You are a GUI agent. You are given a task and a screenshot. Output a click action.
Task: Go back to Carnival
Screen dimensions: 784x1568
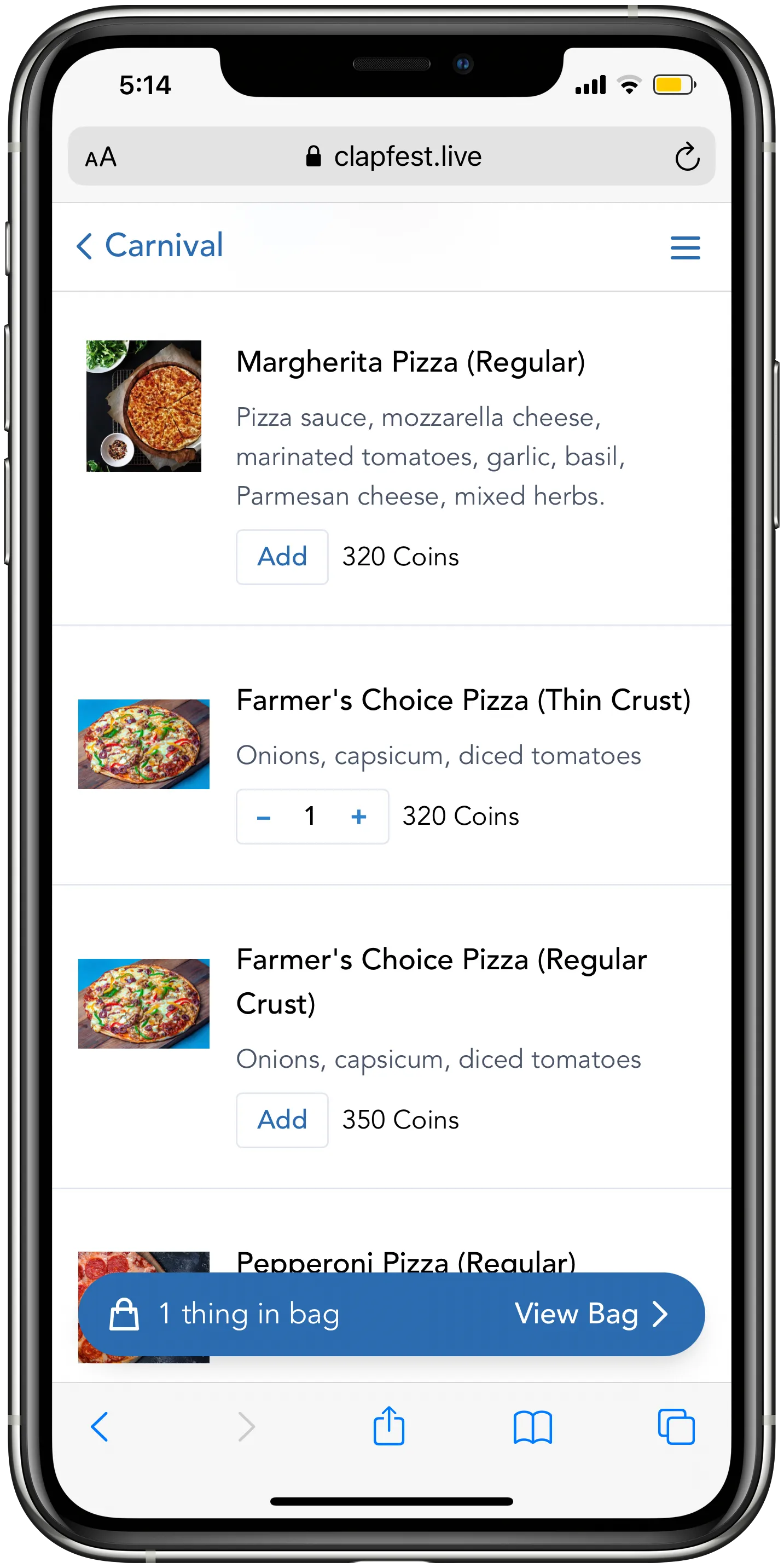point(150,246)
